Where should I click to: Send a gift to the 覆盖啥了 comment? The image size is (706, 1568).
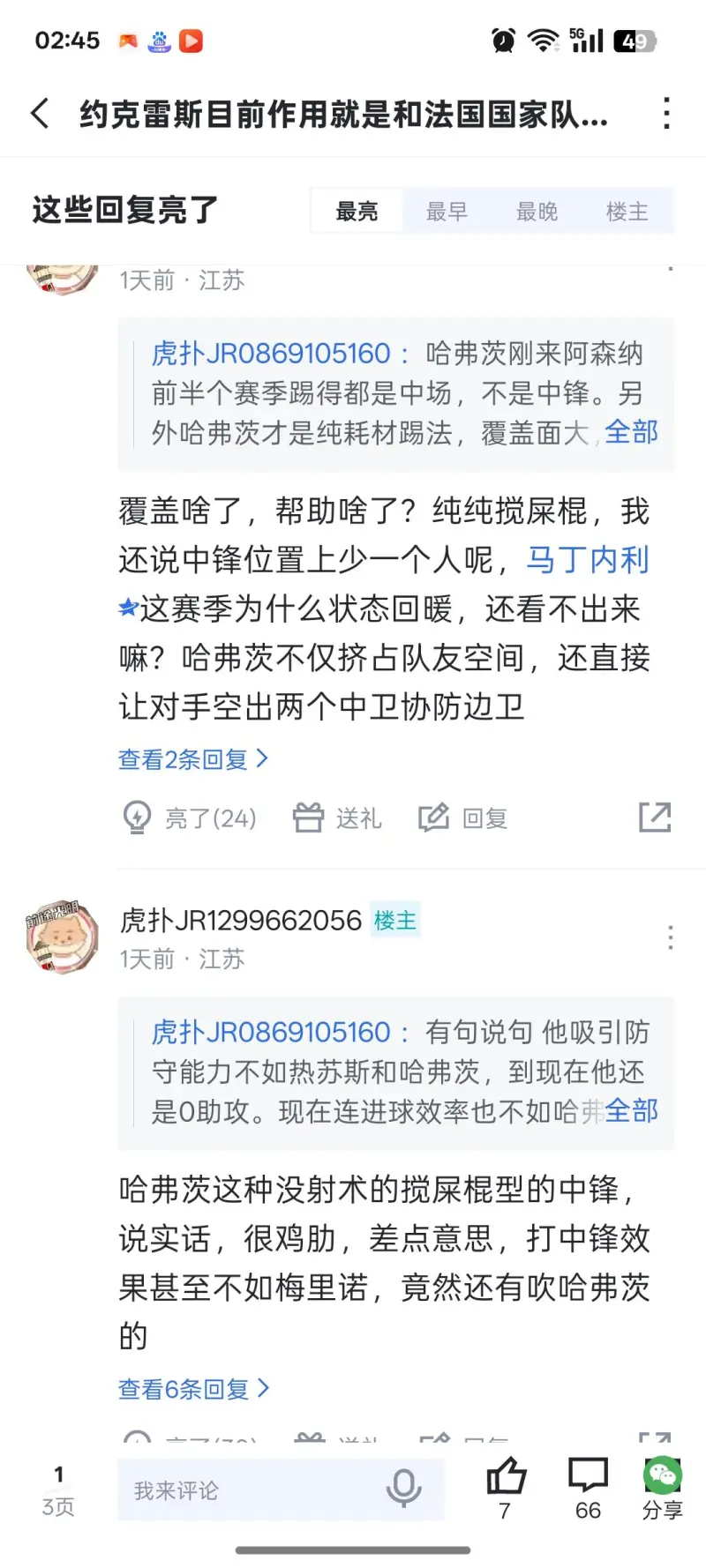(338, 818)
